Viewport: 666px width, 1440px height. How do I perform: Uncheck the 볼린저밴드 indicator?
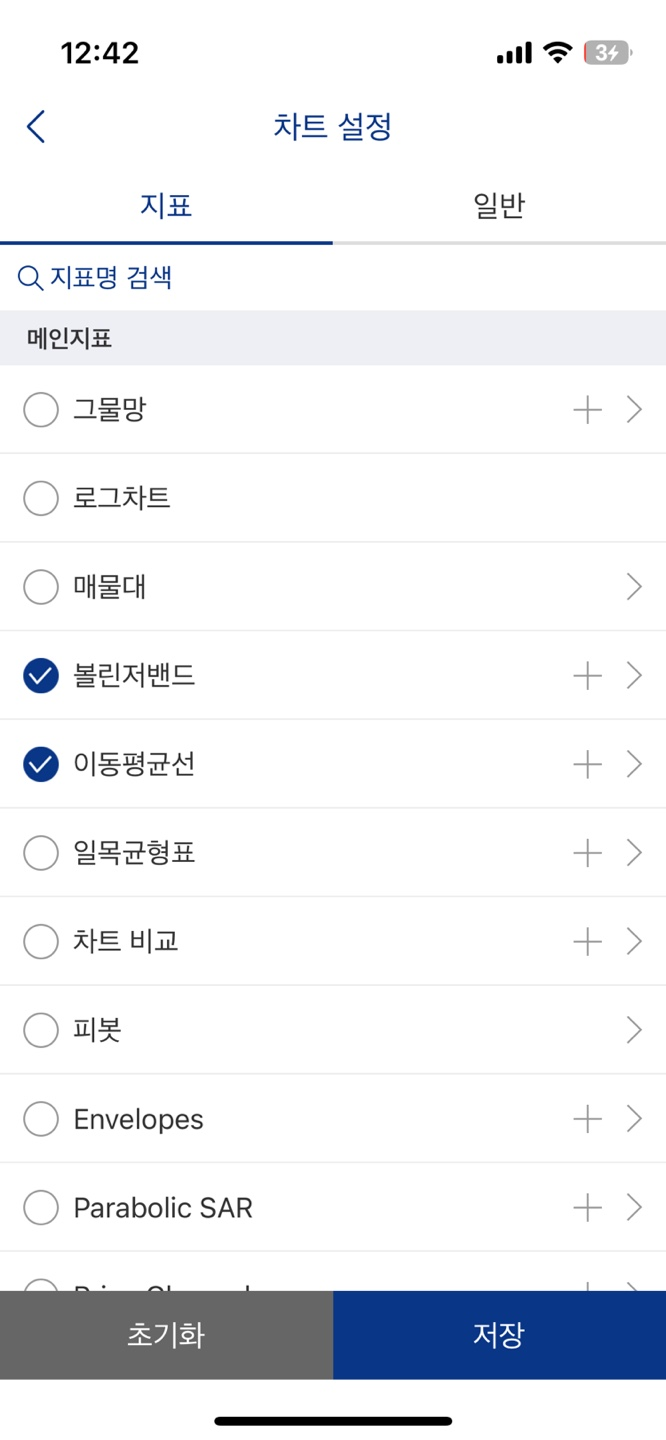tap(41, 676)
